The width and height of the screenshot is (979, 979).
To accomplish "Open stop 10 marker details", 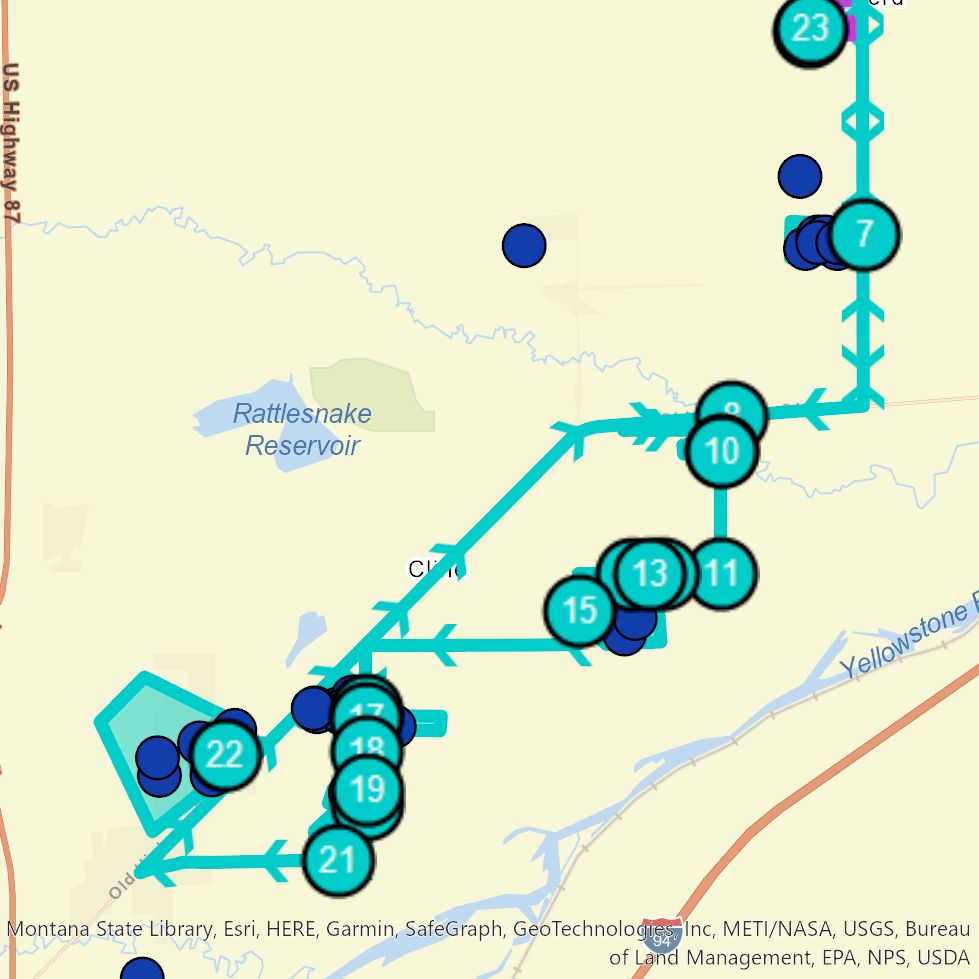I will pos(722,451).
